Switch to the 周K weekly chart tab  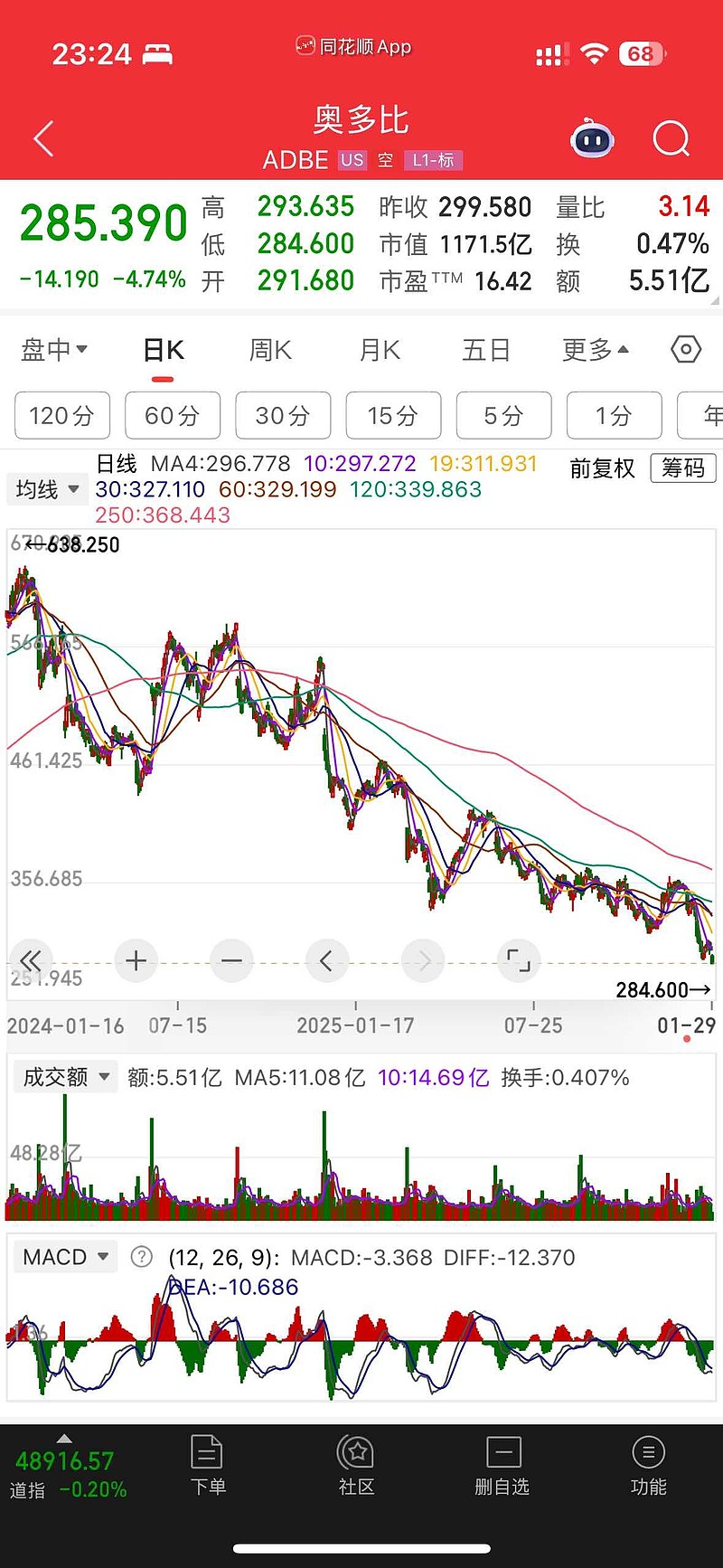pyautogui.click(x=270, y=349)
